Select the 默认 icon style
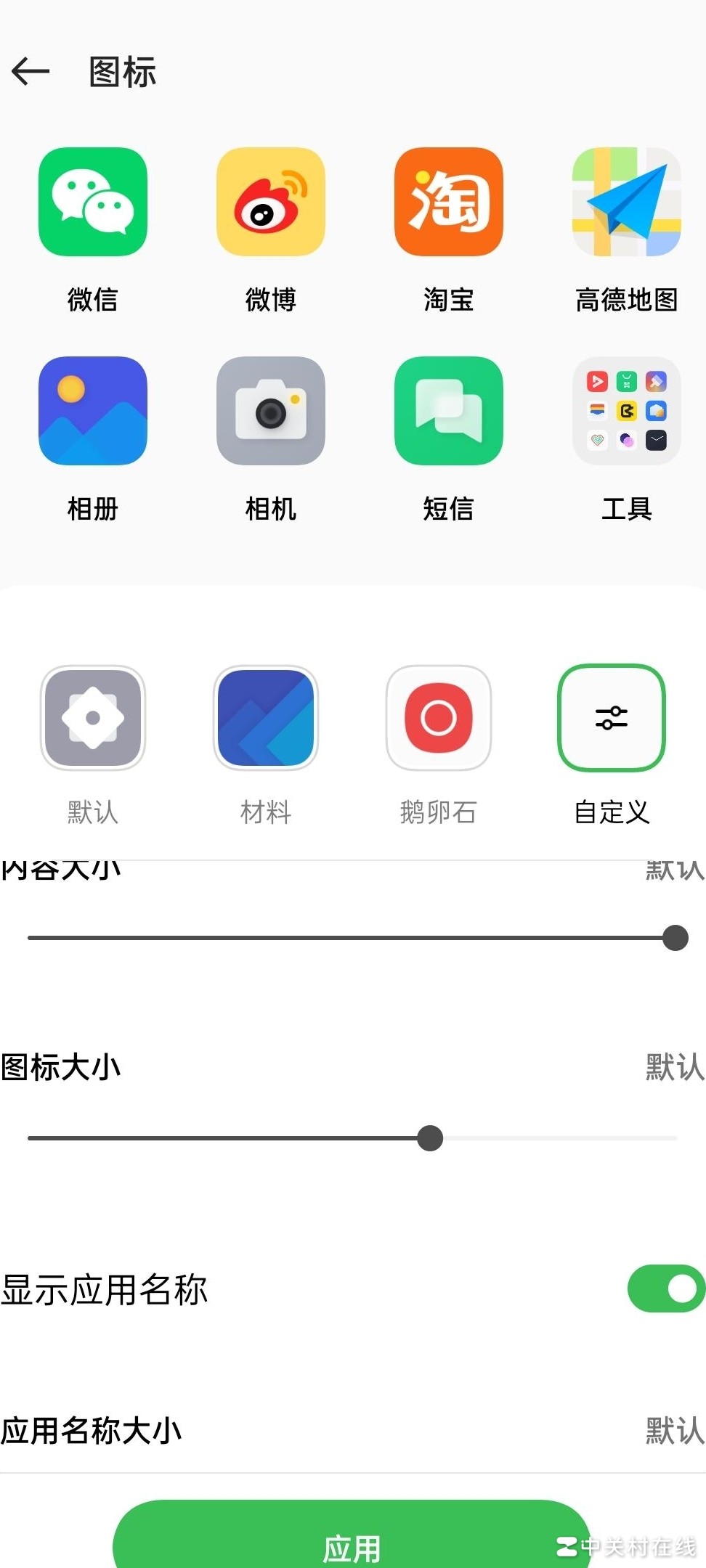Screen dimensions: 706x1568 point(93,718)
